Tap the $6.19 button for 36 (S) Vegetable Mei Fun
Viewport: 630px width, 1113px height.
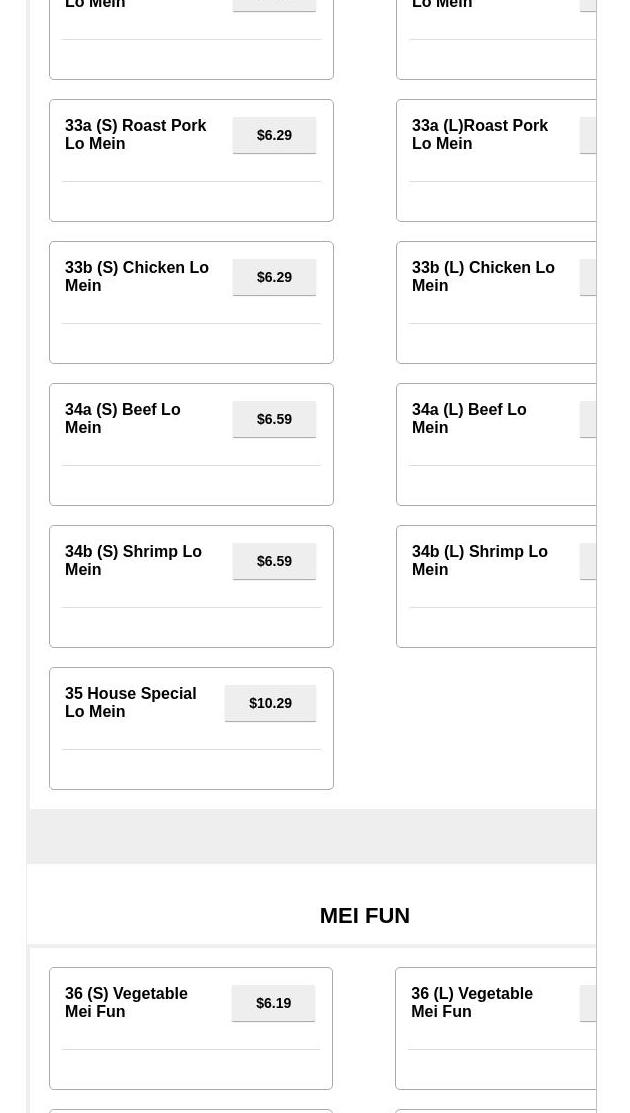[x=273, y=1003]
